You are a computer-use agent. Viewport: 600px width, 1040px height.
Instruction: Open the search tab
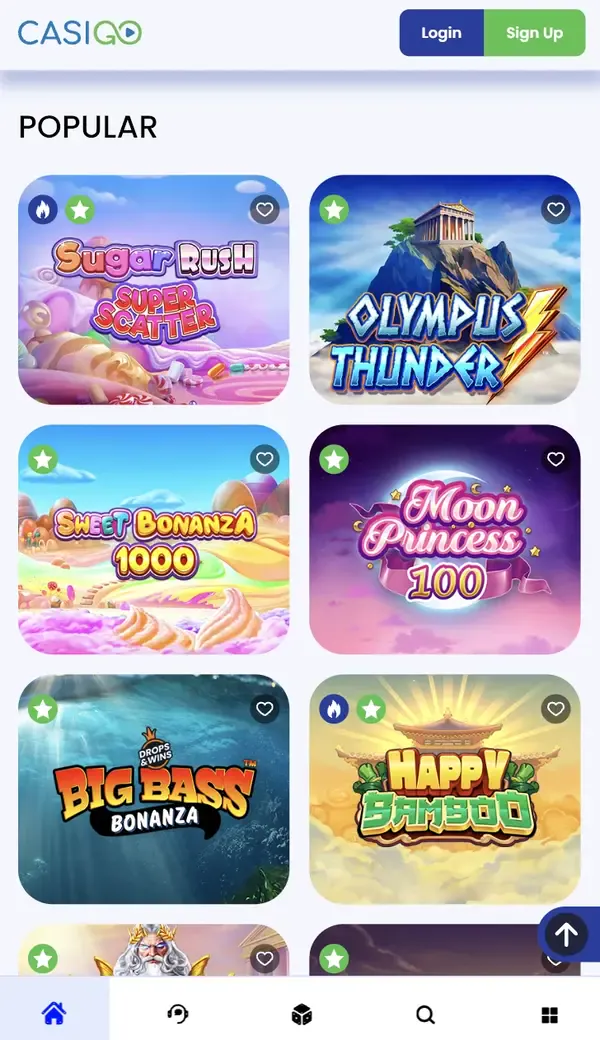(x=425, y=1014)
